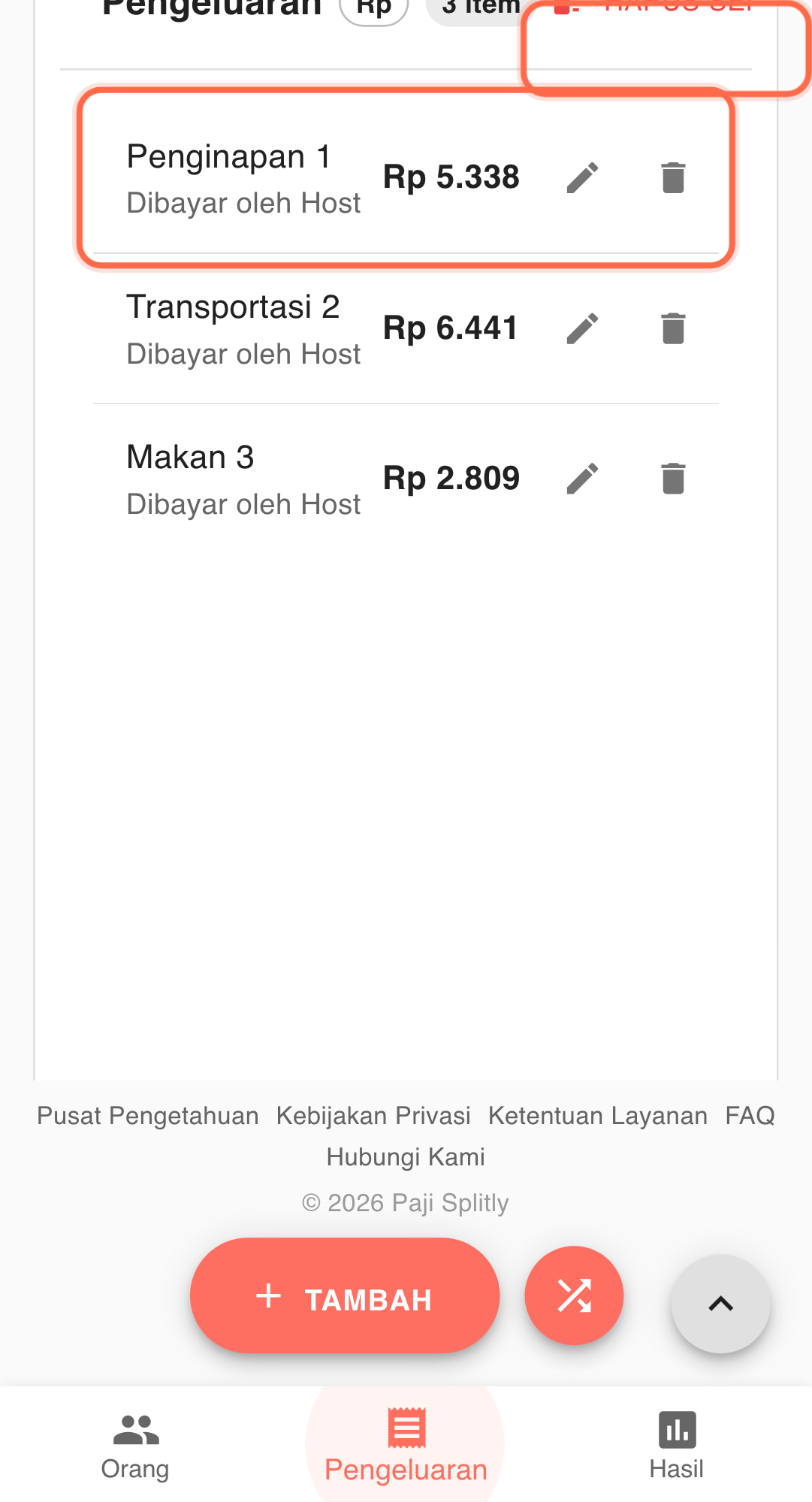View the Ketentuan Layanan page
The width and height of the screenshot is (812, 1502).
click(597, 1116)
